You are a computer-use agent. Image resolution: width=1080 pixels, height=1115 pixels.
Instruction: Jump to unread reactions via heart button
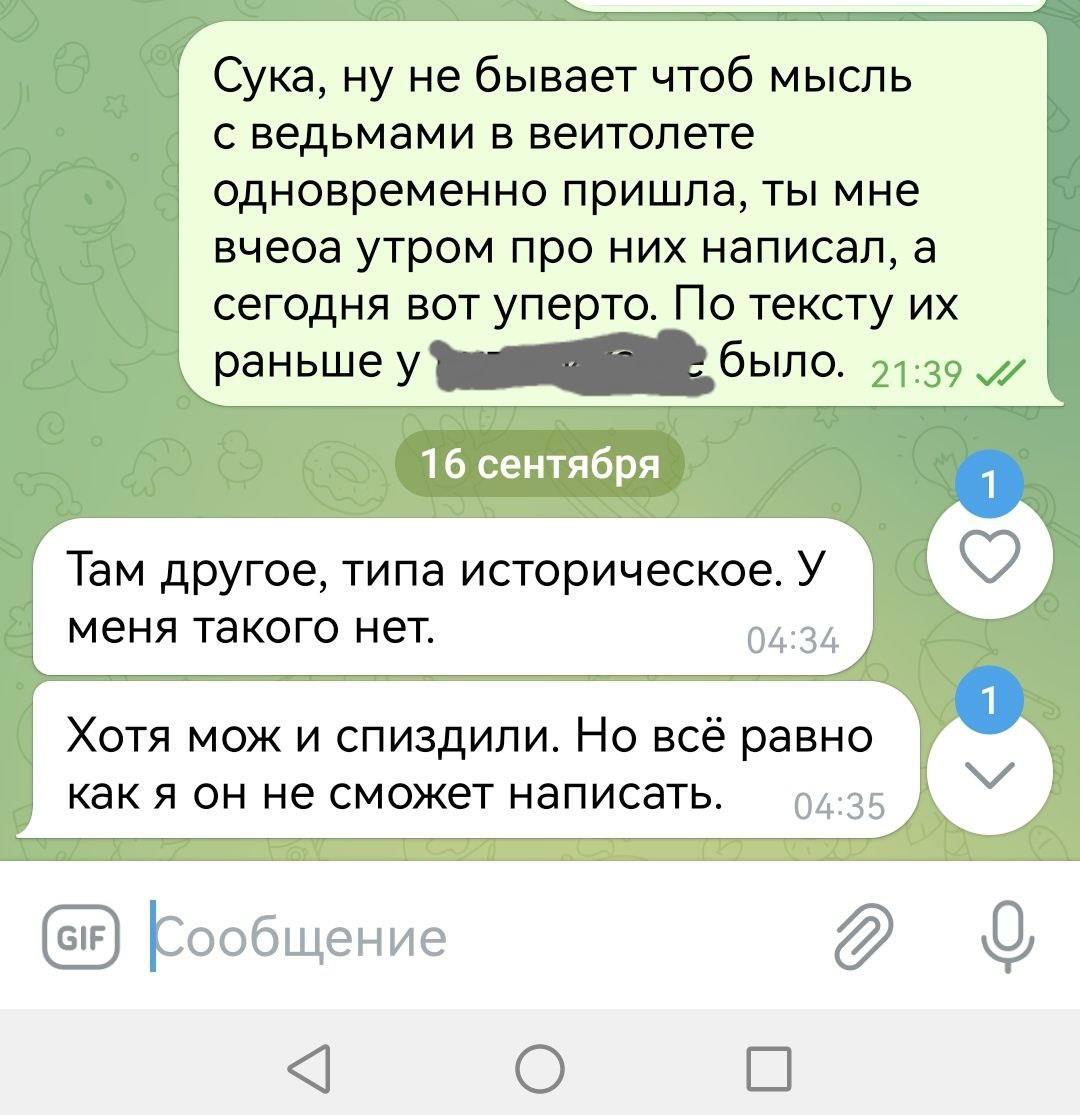click(990, 558)
